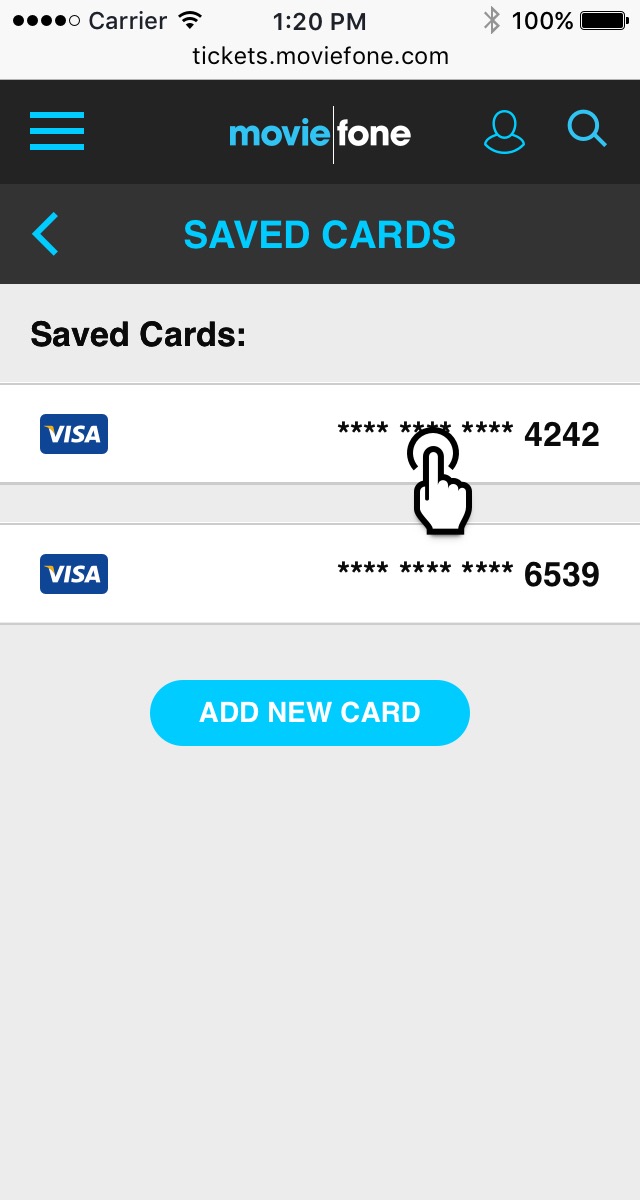Tap Add New Card button
Screen dimensions: 640x1200
click(310, 713)
